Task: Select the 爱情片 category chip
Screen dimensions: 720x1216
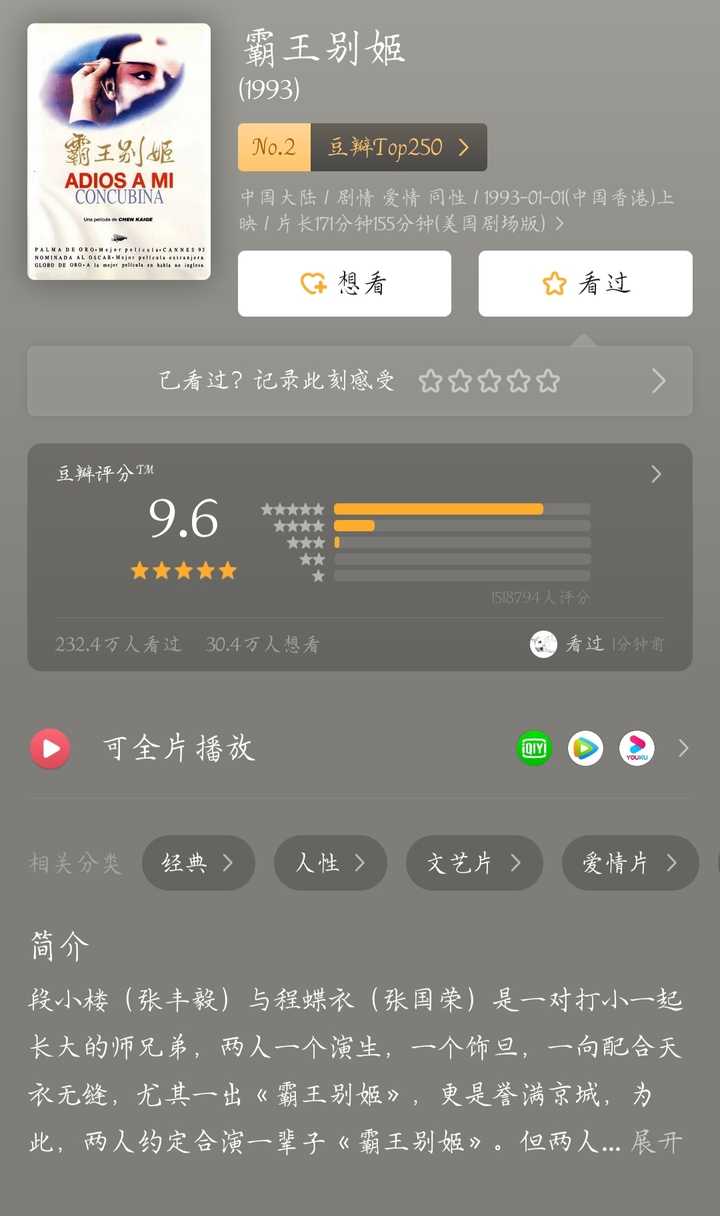Action: tap(630, 863)
